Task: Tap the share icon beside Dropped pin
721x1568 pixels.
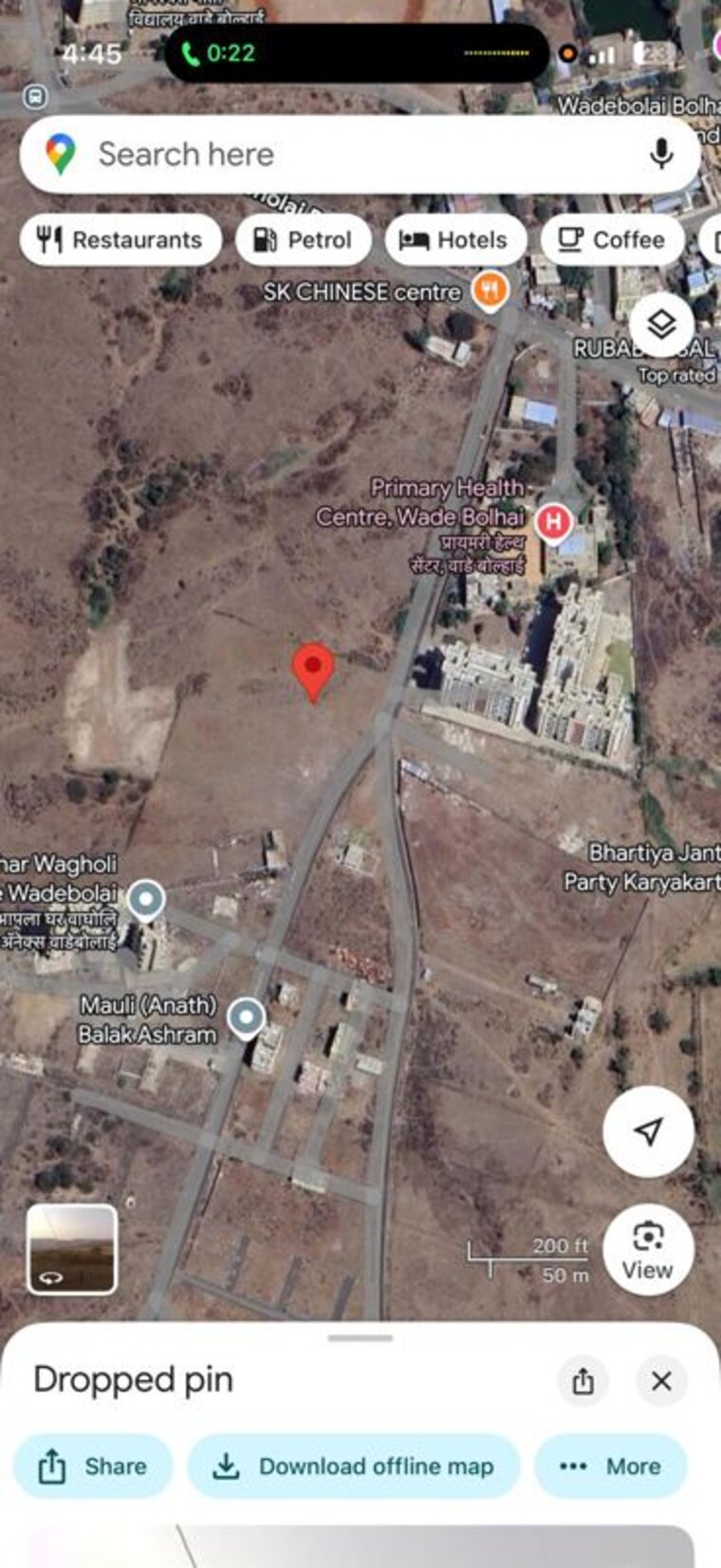Action: pos(582,1381)
